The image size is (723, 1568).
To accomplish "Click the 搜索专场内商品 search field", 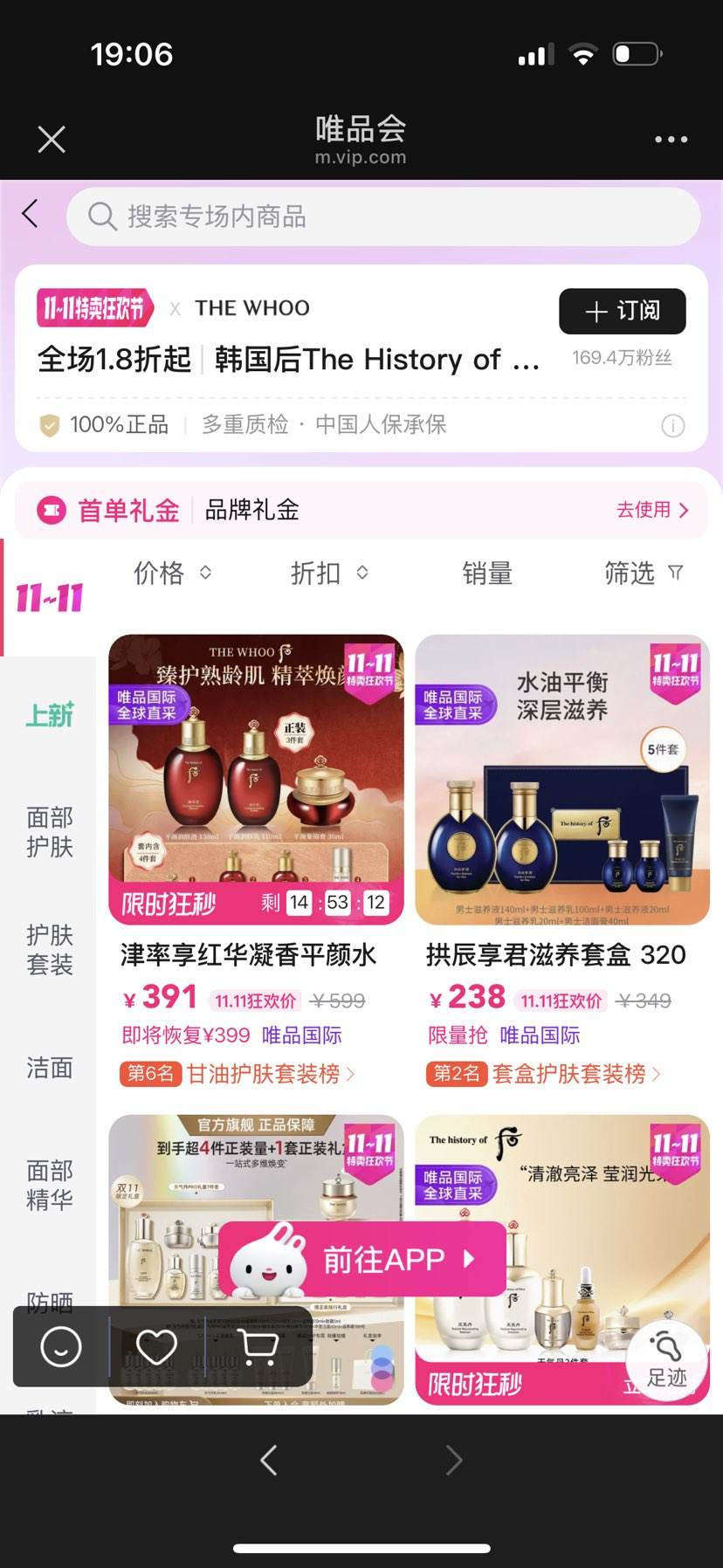I will click(384, 217).
